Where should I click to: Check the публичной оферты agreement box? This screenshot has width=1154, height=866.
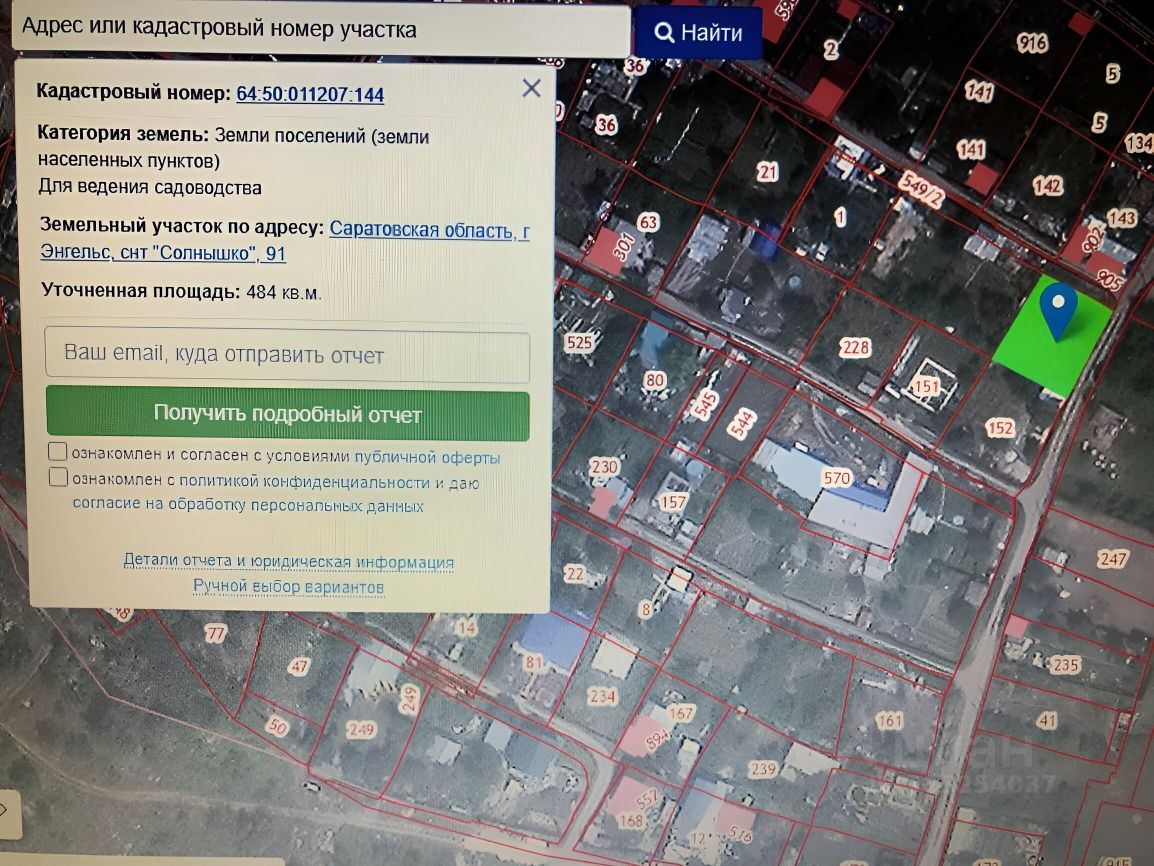[x=58, y=452]
